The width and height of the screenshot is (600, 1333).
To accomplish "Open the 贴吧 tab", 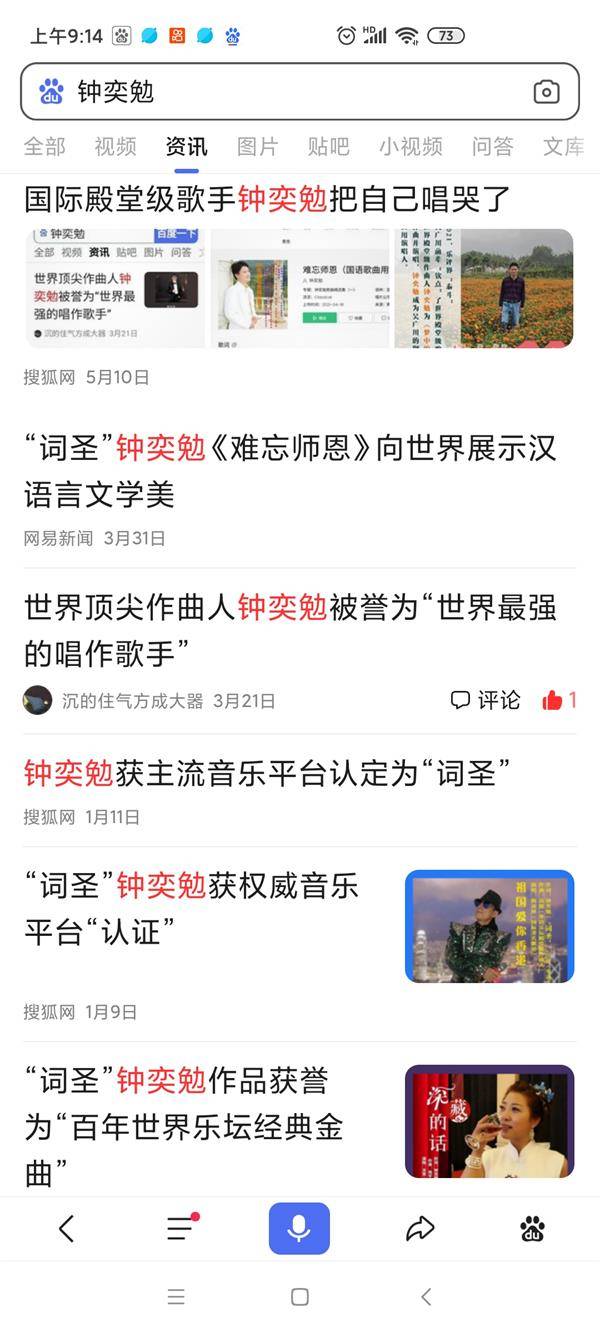I will point(328,147).
